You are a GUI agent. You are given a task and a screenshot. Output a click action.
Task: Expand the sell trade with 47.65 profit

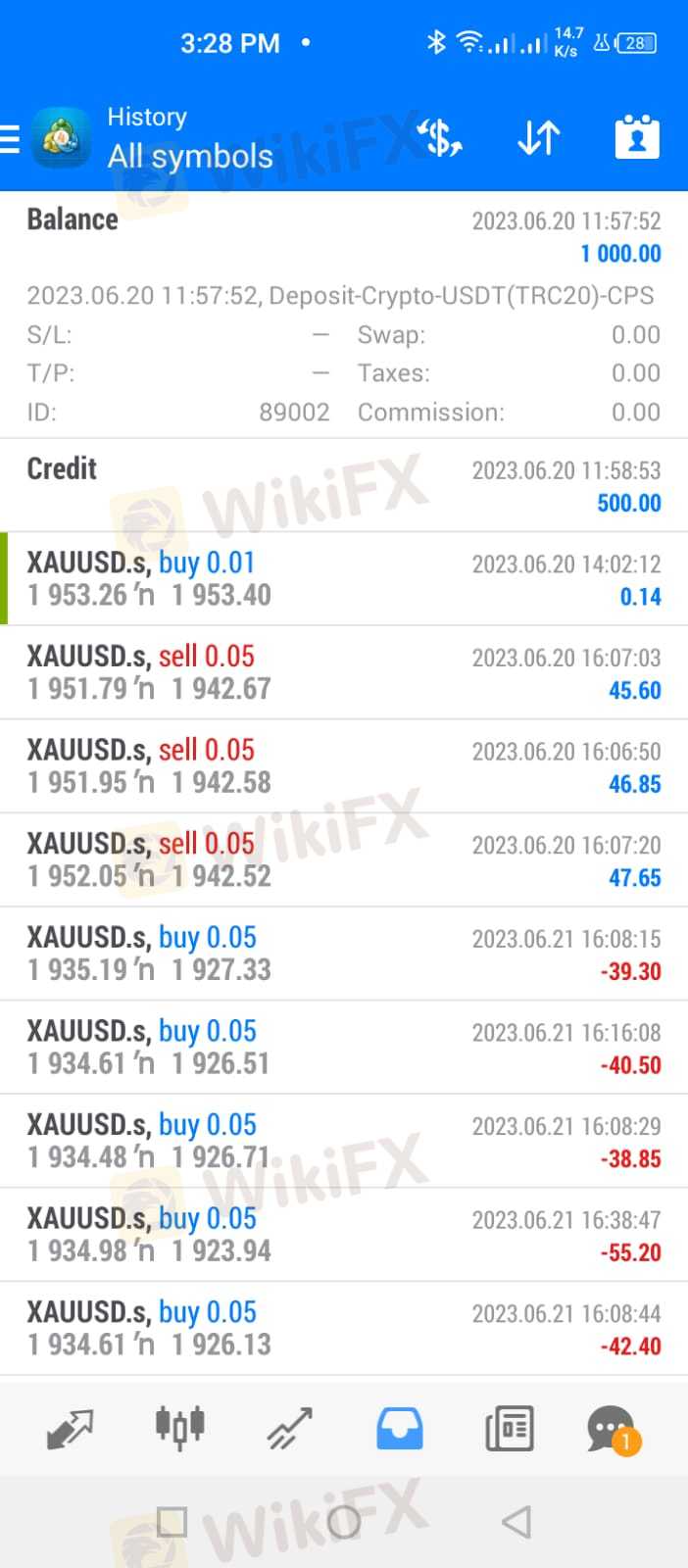pos(344,859)
